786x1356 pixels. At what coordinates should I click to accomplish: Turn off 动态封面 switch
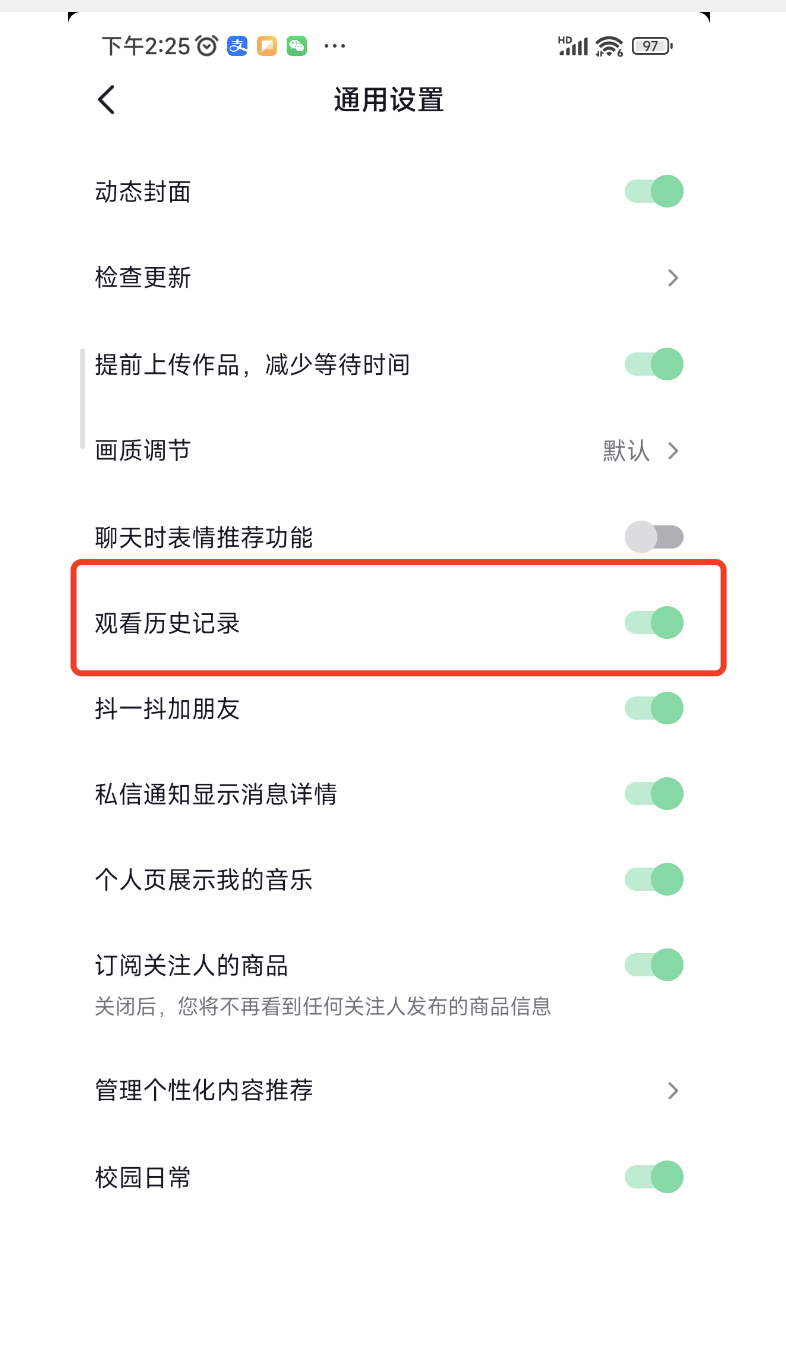(x=654, y=191)
